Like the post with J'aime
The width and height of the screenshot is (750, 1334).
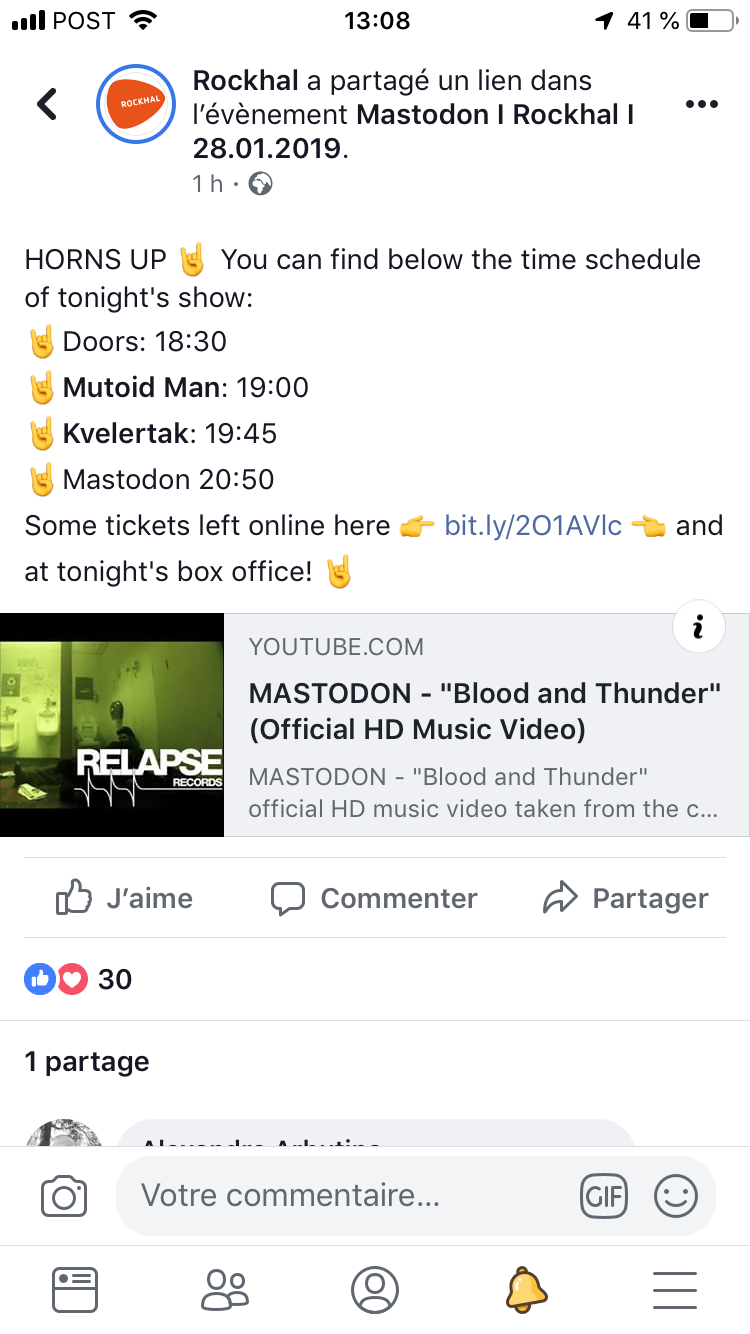click(x=125, y=898)
